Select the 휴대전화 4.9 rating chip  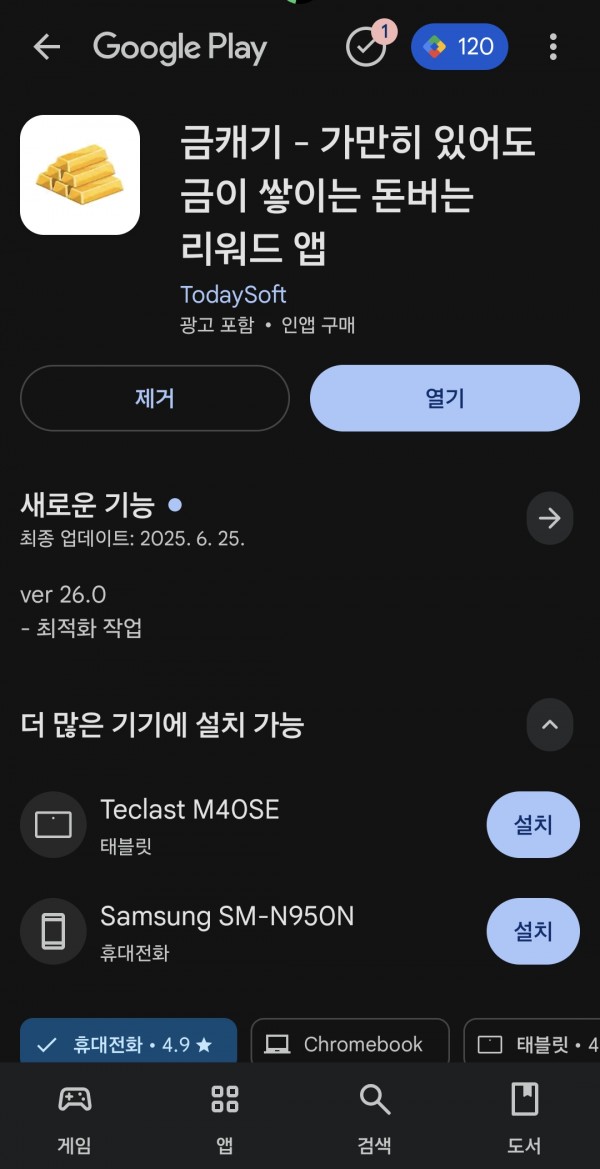(128, 1042)
